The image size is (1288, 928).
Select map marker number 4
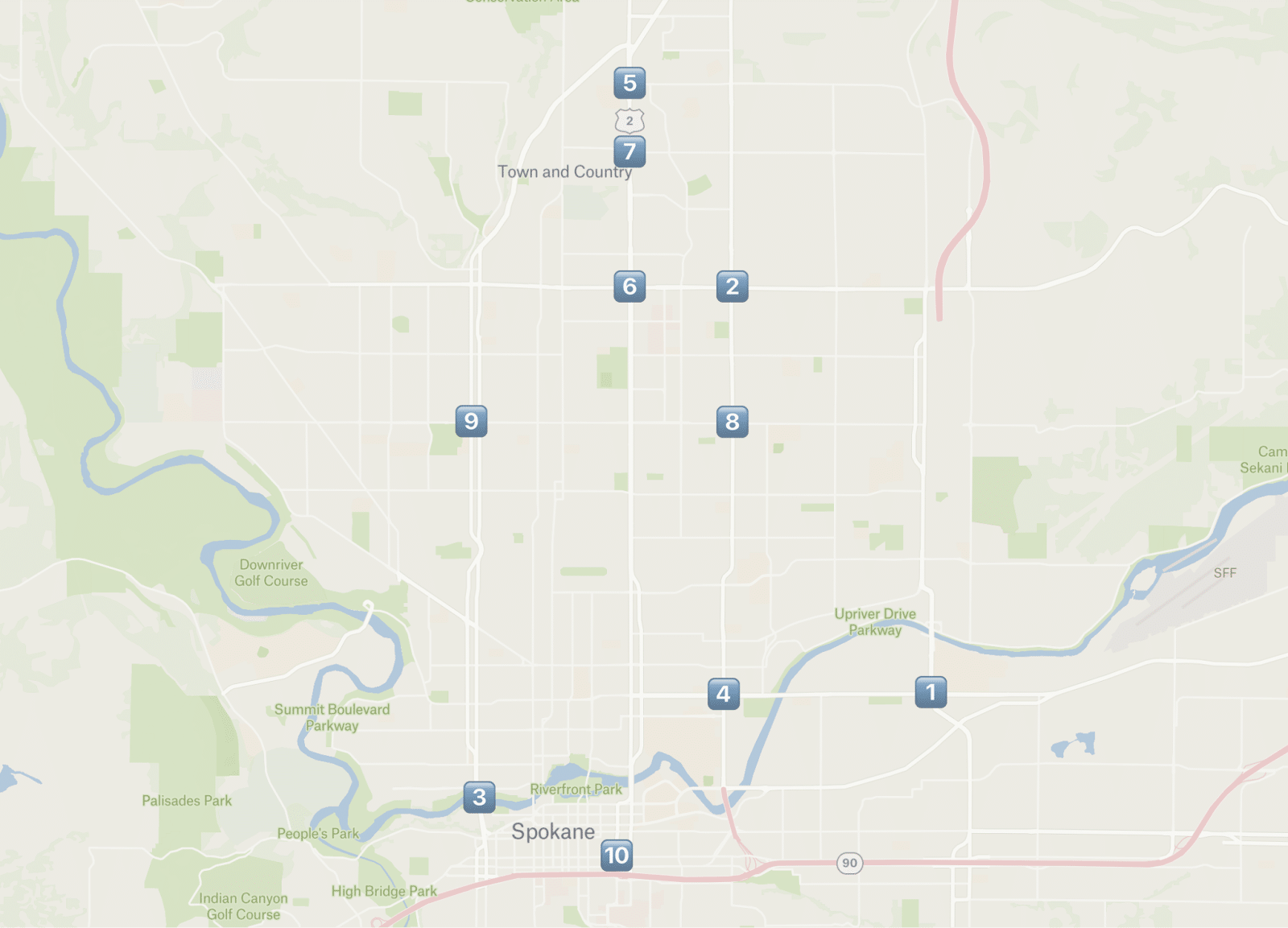coord(723,694)
